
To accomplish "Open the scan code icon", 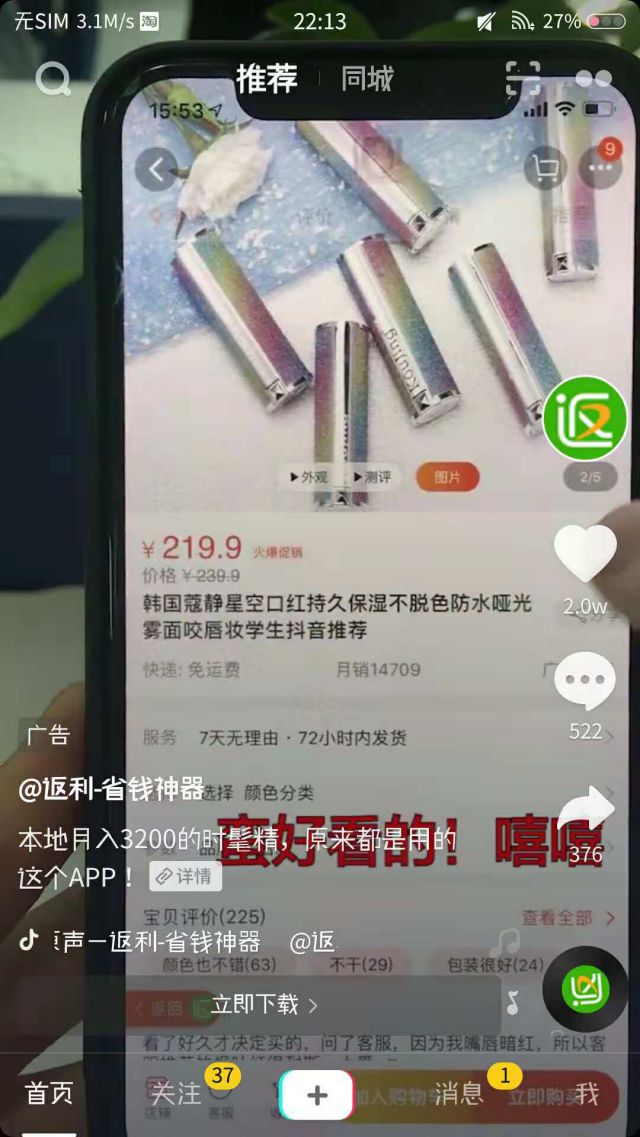I will click(522, 79).
